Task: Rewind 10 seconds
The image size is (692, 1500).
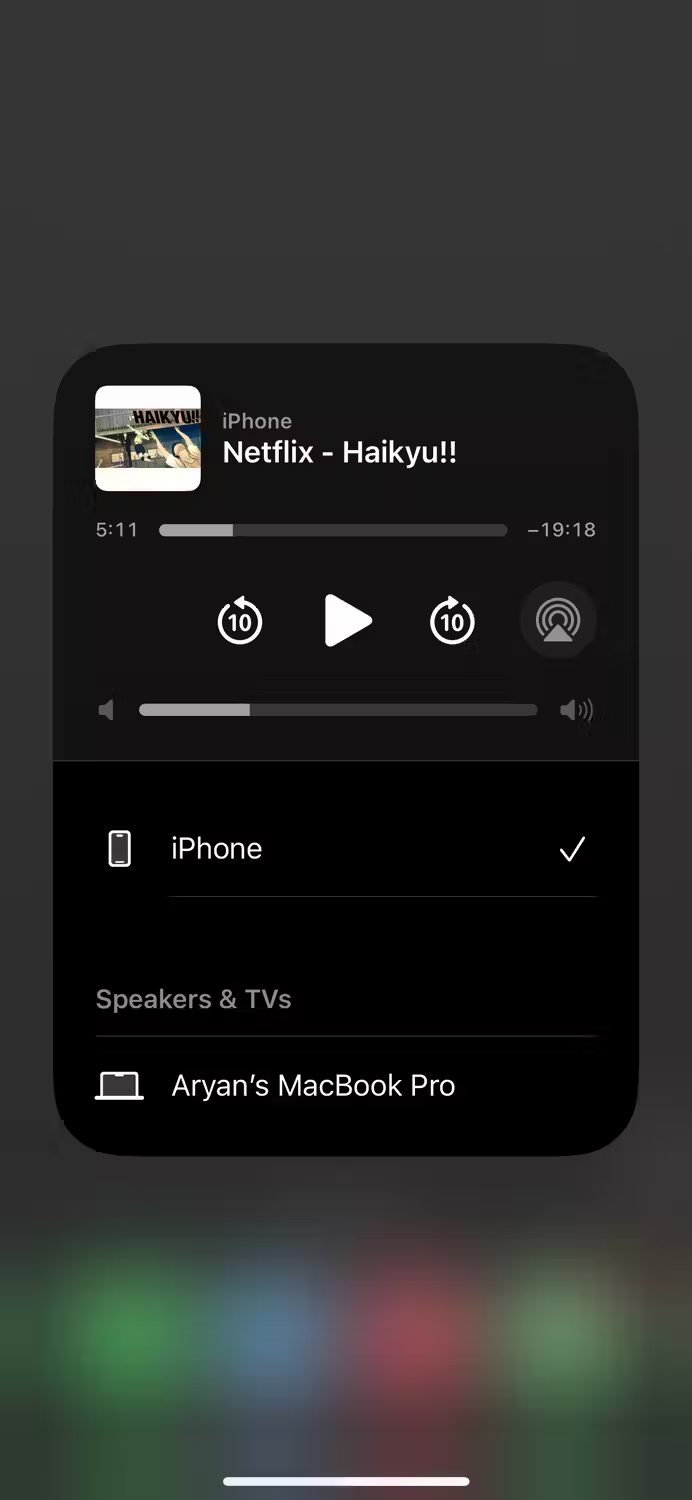Action: (240, 621)
